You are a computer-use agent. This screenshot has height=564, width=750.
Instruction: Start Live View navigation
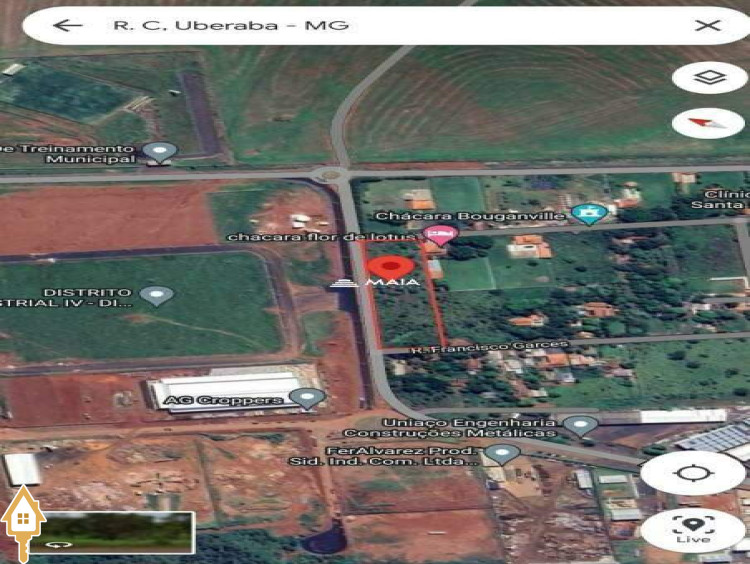[692, 528]
